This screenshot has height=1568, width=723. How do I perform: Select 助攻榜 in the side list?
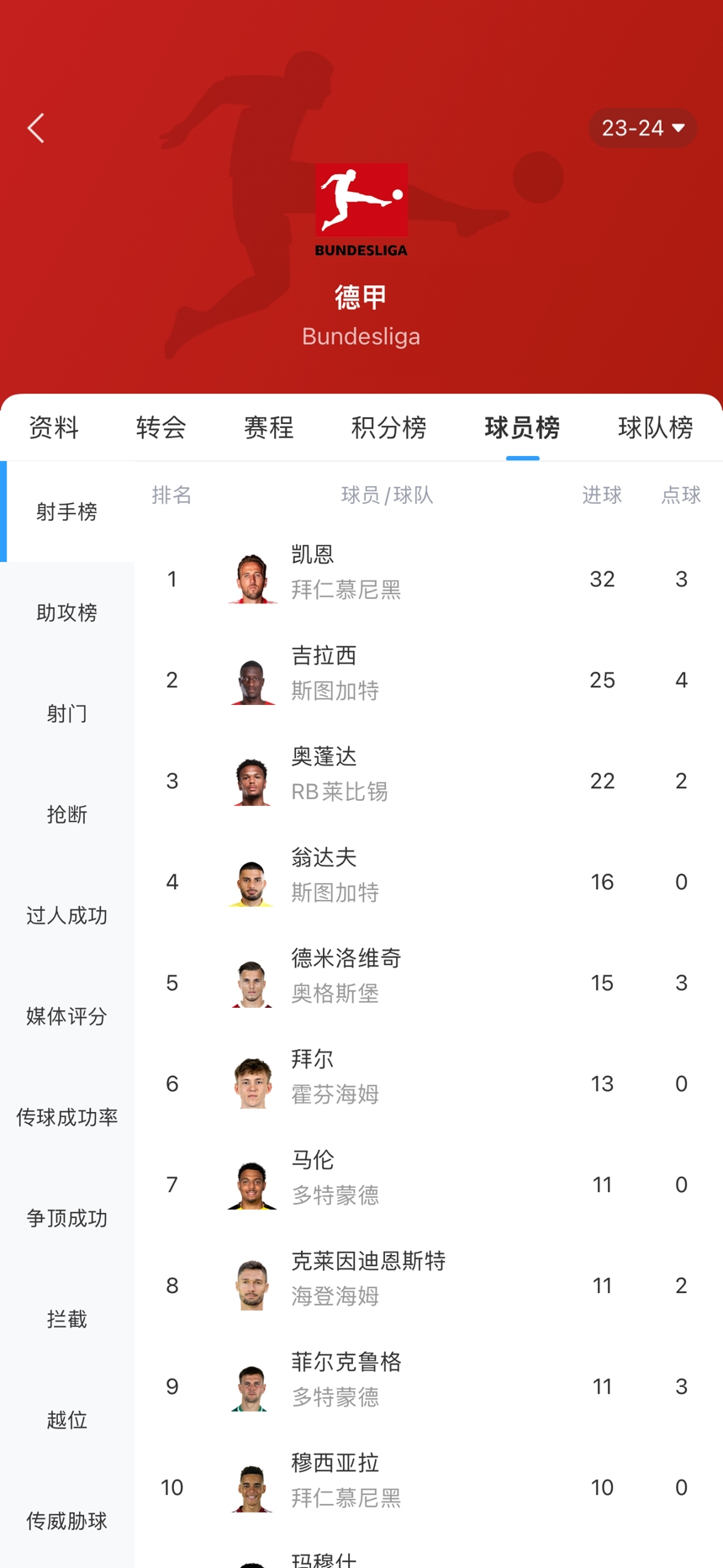[x=67, y=612]
